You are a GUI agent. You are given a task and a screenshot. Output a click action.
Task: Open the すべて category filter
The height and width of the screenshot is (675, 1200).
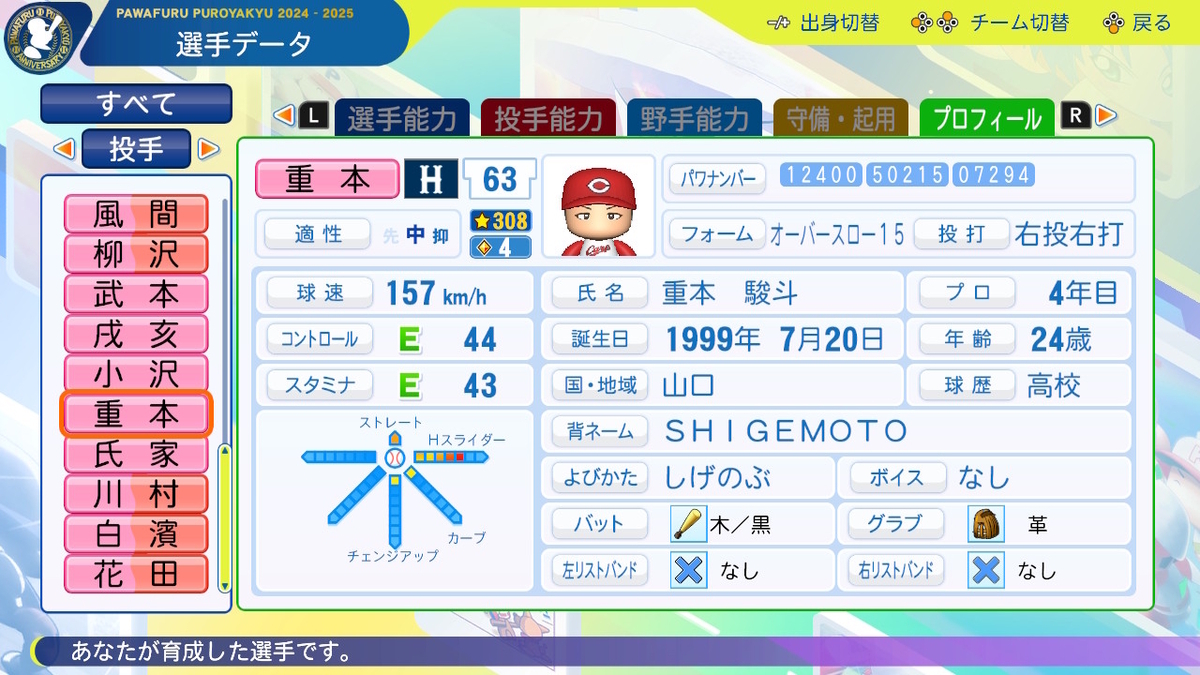136,103
